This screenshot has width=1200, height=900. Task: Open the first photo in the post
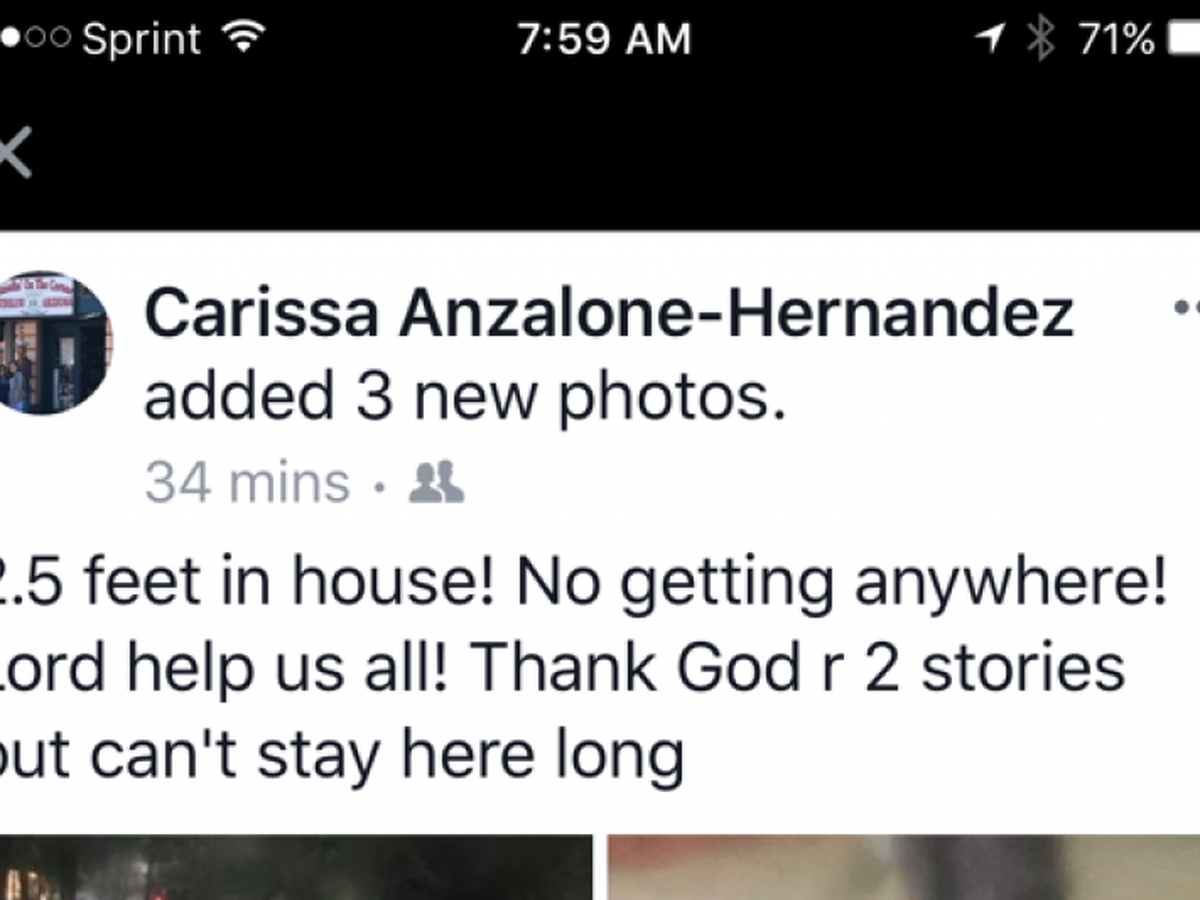coord(295,868)
